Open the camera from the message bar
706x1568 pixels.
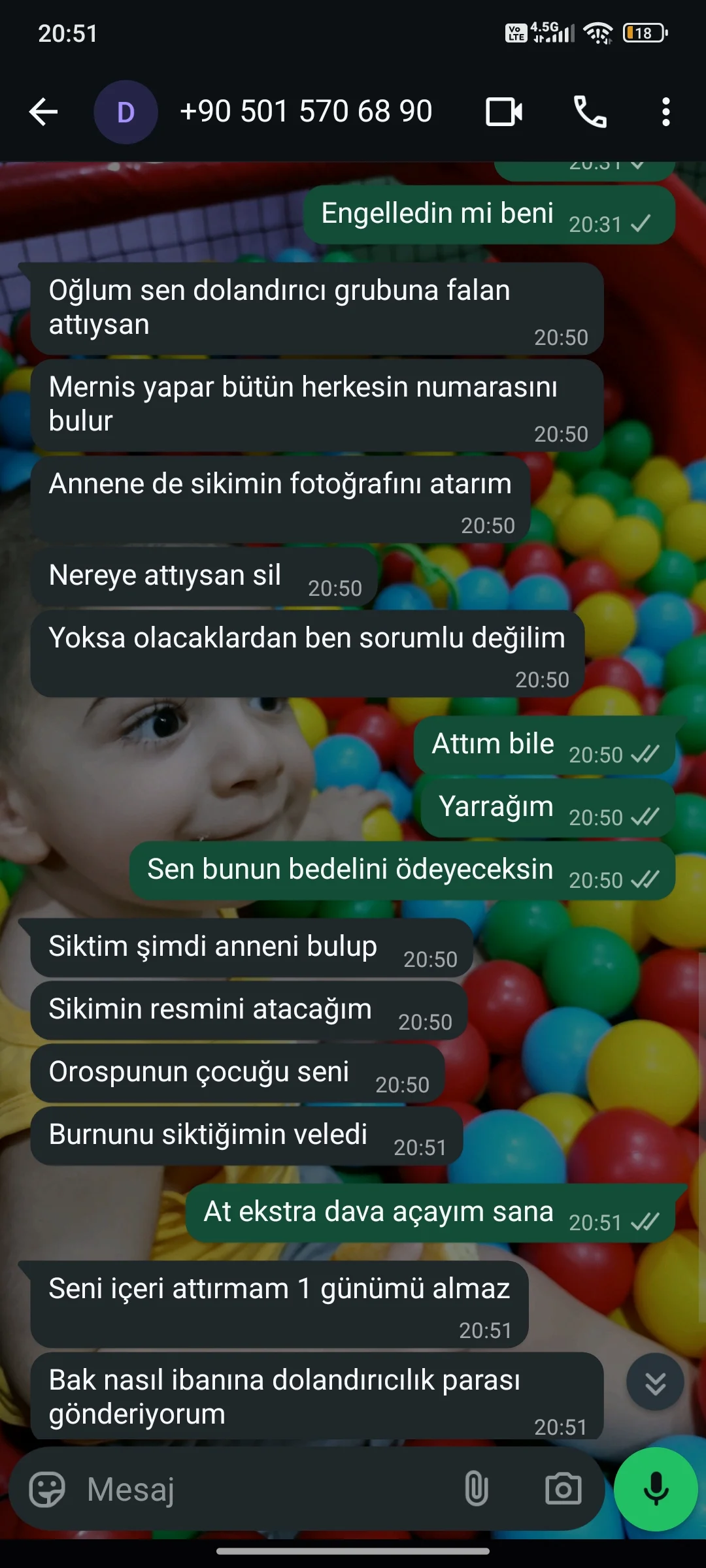[563, 1490]
